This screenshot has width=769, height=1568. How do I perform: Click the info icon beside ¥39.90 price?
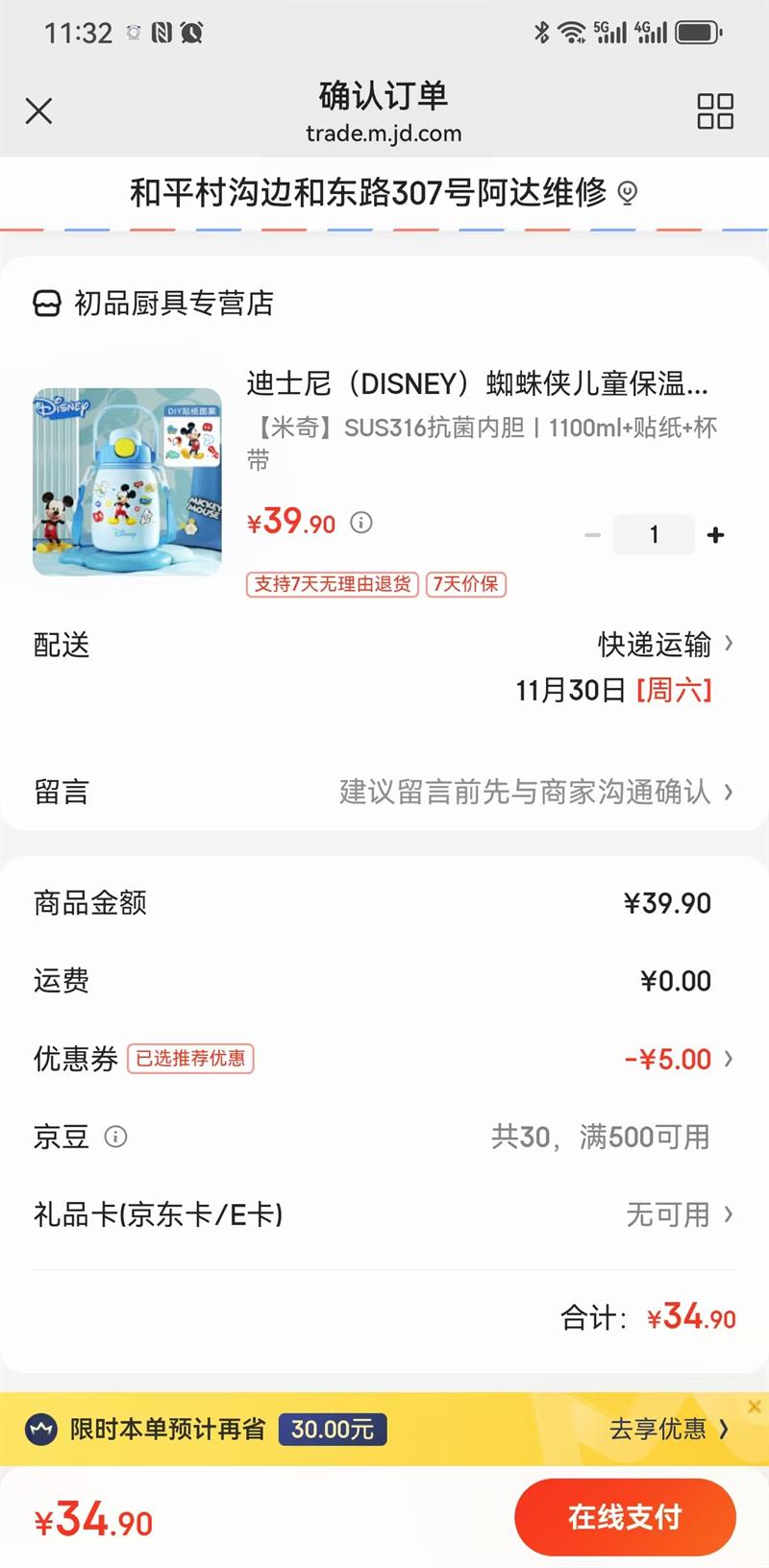(360, 523)
